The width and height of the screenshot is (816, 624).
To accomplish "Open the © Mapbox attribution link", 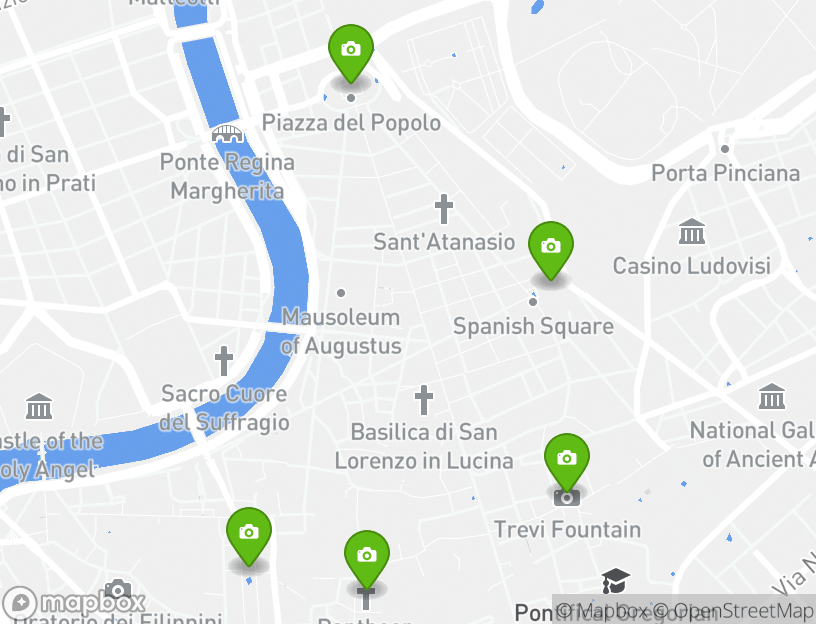I will (602, 610).
